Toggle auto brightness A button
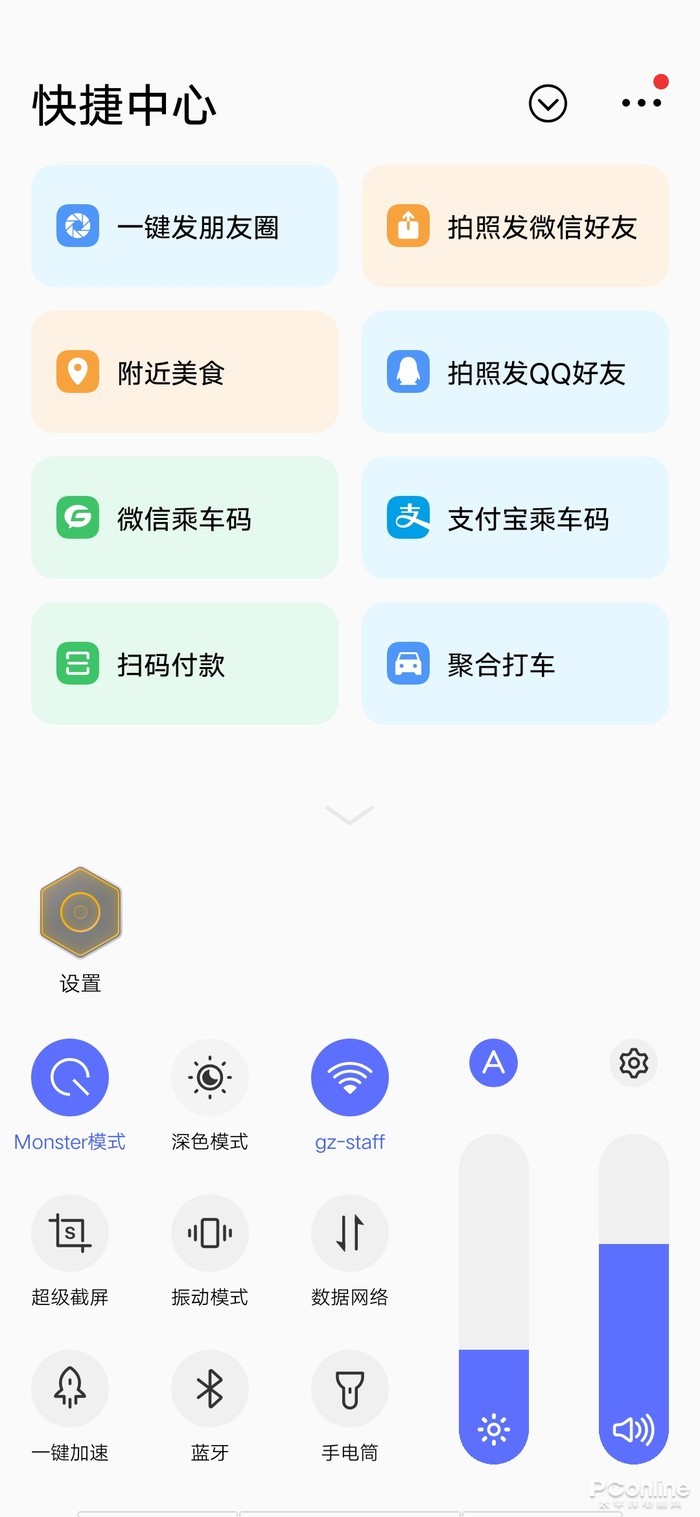700x1517 pixels. pos(493,1062)
